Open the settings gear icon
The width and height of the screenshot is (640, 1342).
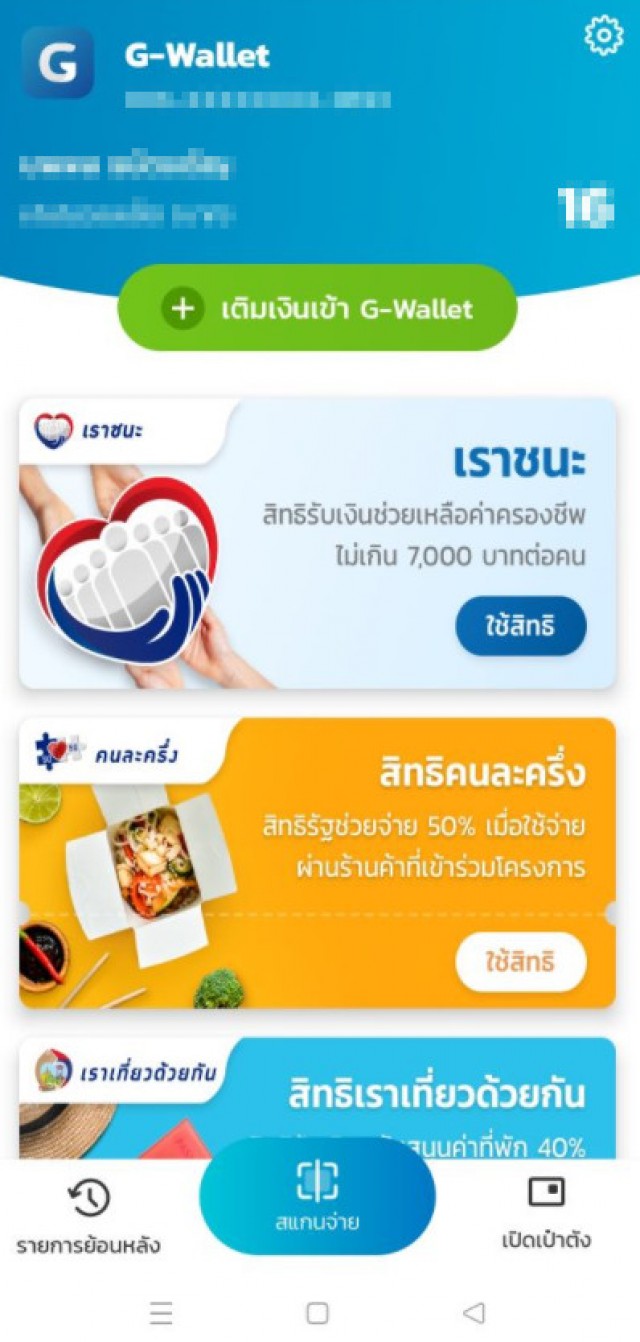point(602,37)
